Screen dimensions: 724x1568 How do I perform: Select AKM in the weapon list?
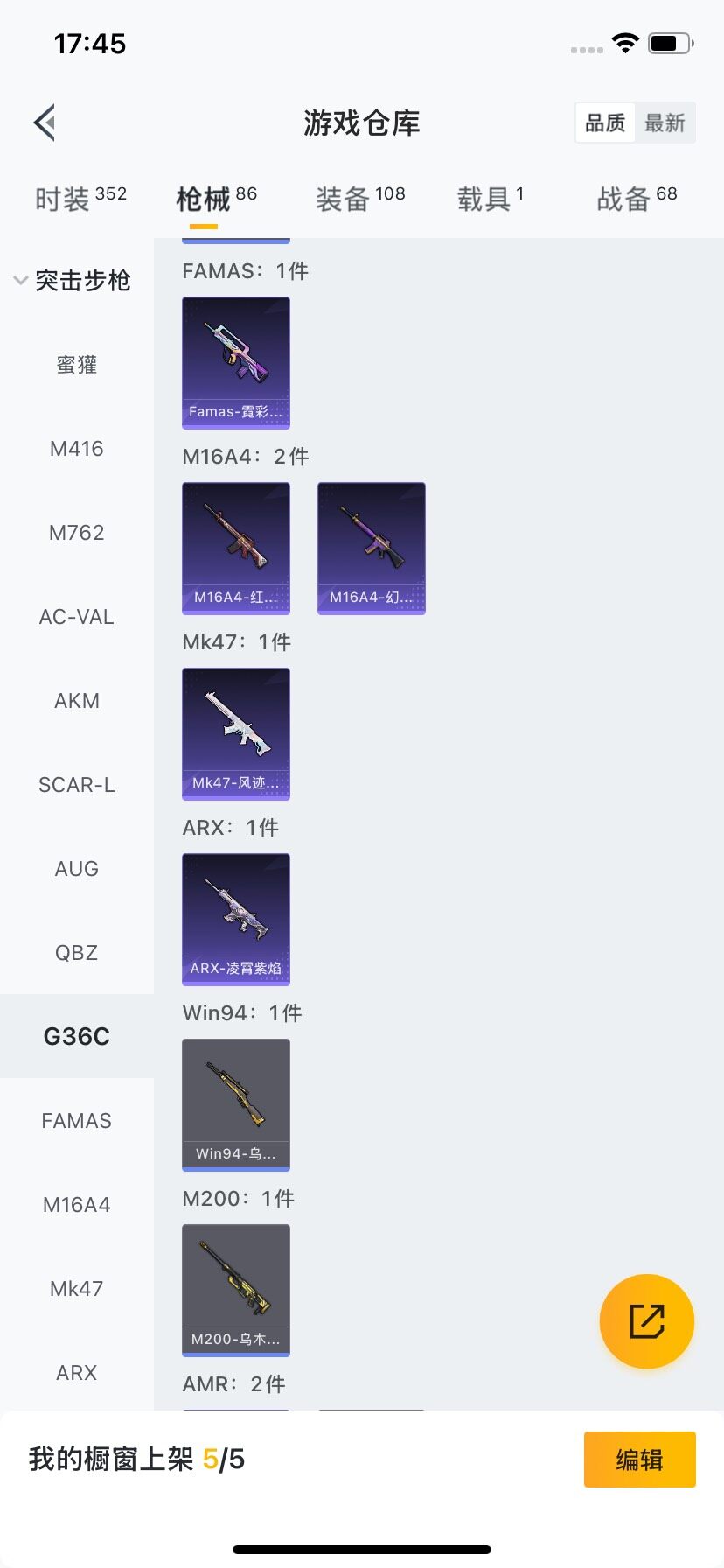(77, 701)
